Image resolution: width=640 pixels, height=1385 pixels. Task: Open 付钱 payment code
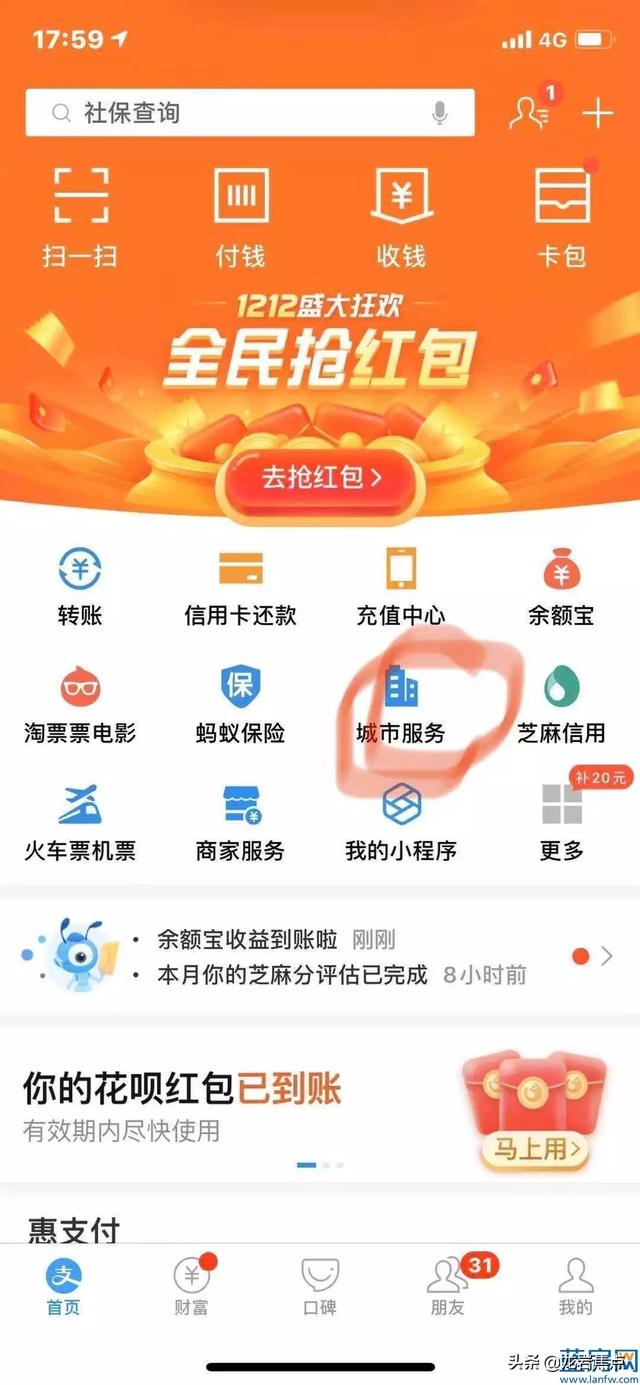[241, 217]
